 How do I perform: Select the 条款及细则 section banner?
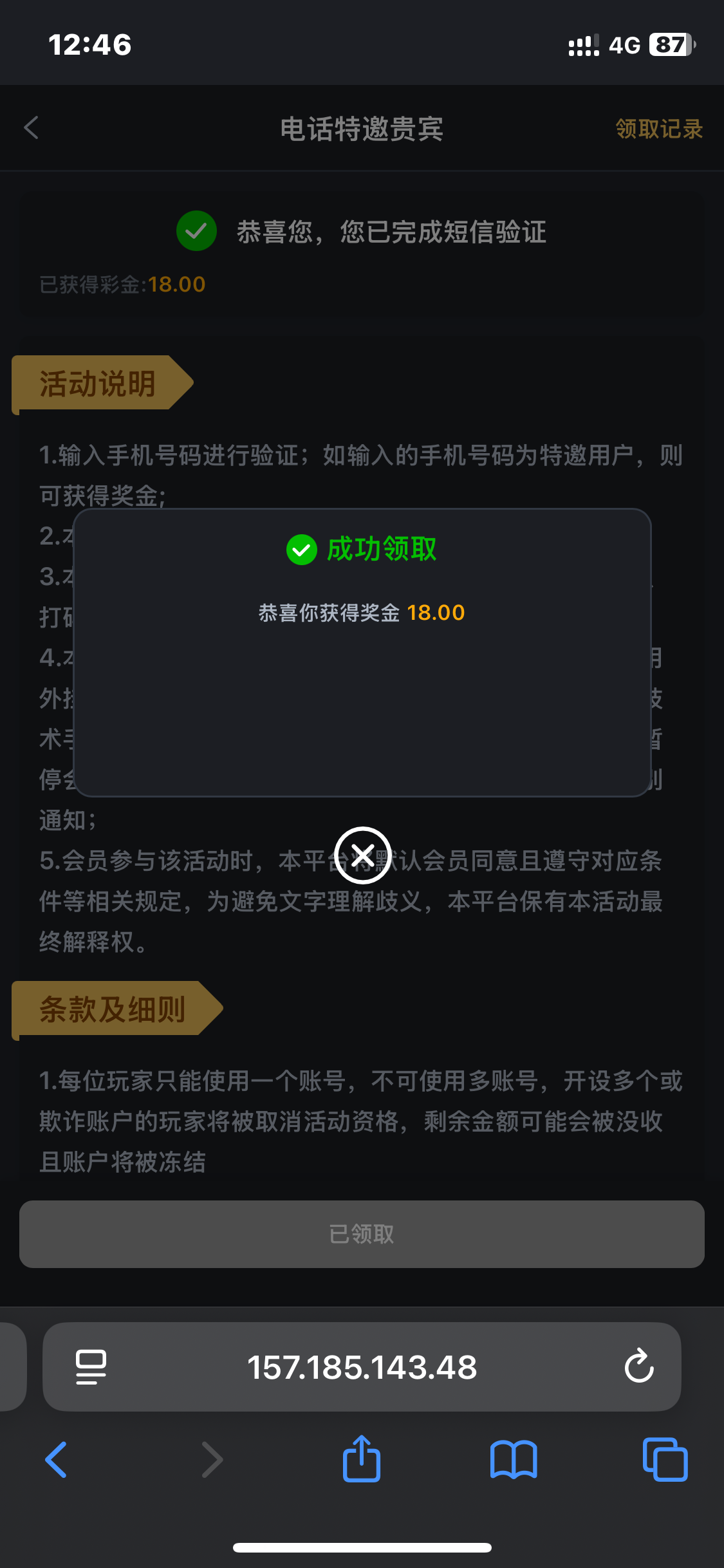pyautogui.click(x=113, y=1009)
